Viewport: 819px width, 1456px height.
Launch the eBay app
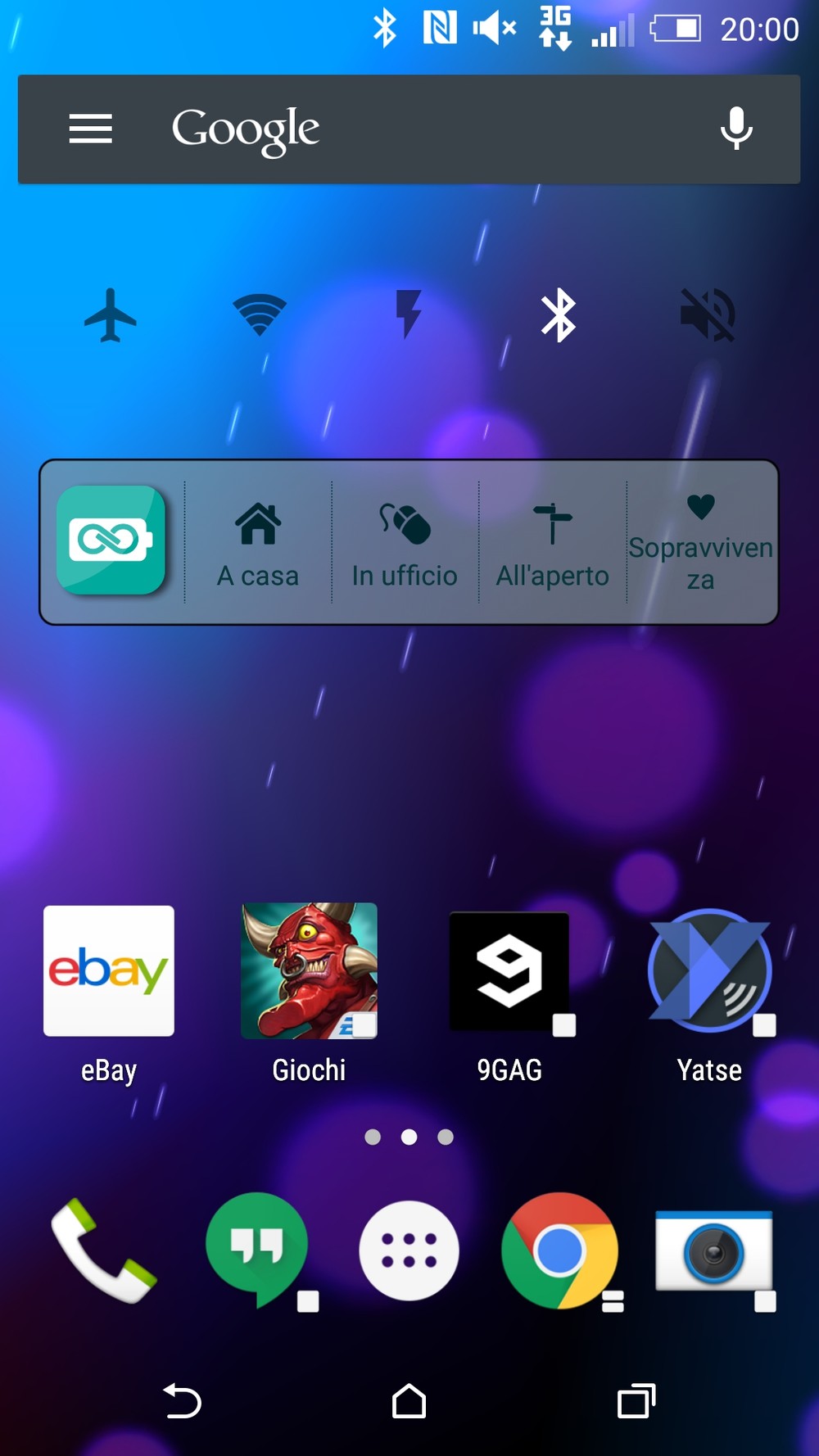coord(109,994)
